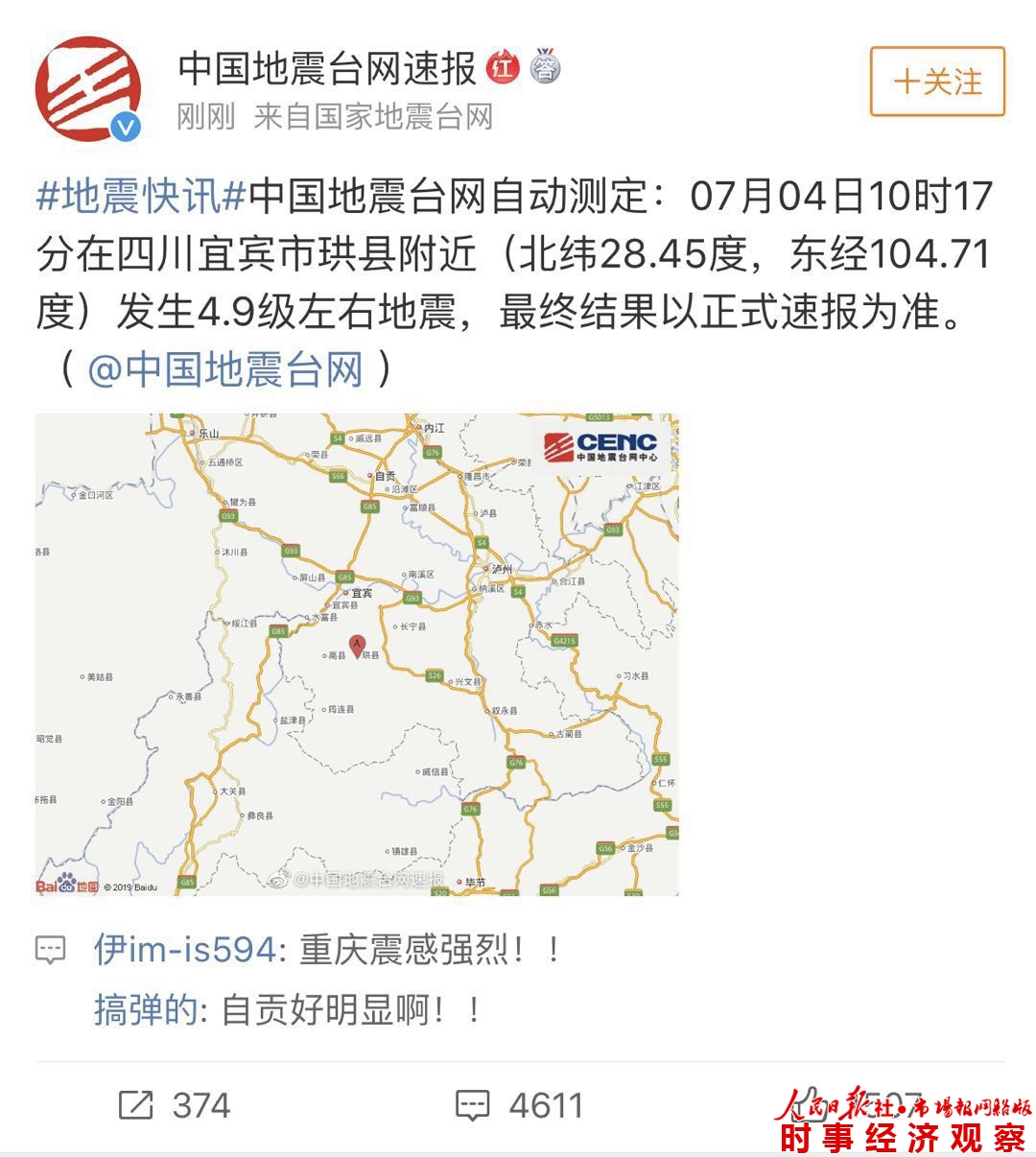Open the 4611 comments
The width and height of the screenshot is (1036, 1157).
click(519, 1105)
